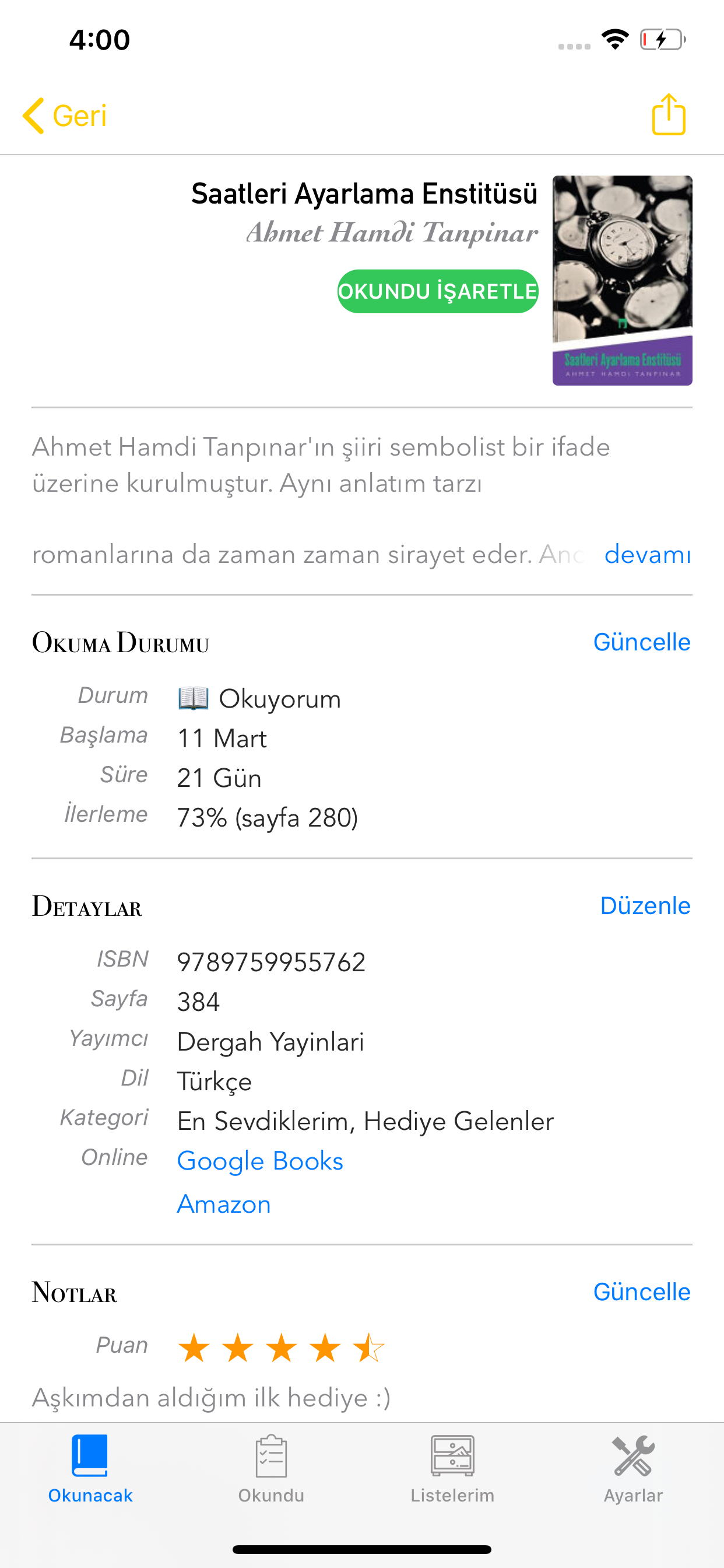Expand the description with devamı
This screenshot has width=724, height=1568.
pos(647,555)
